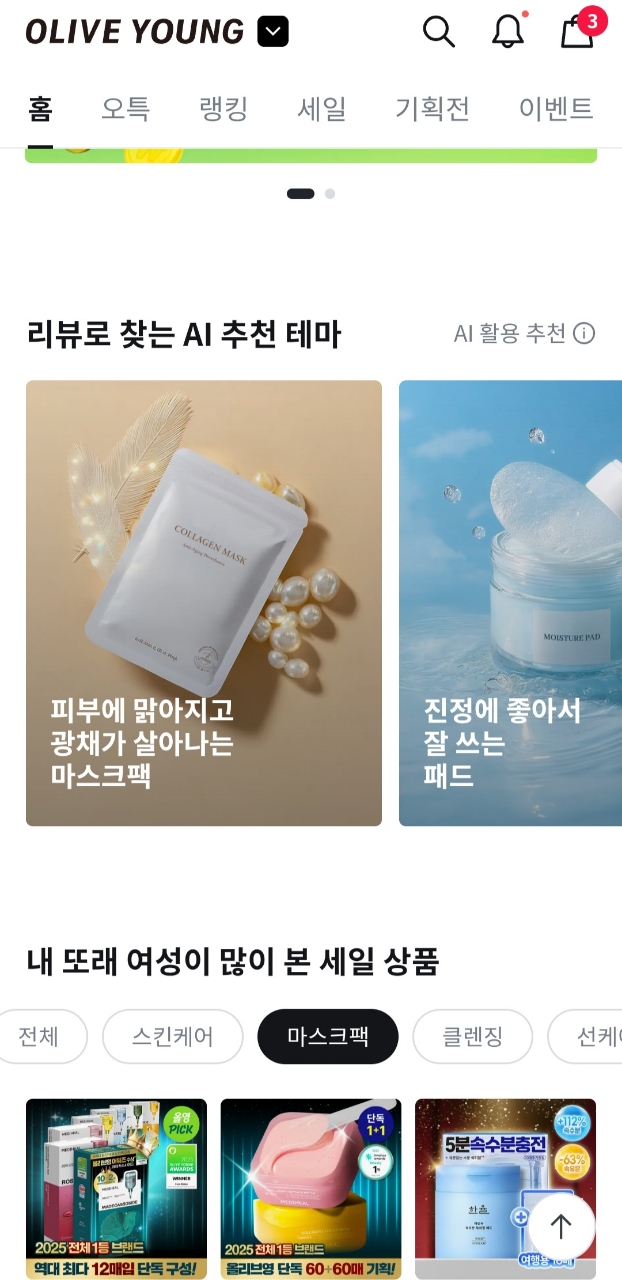
Task: Open the shopping cart with 3 items
Action: click(x=578, y=32)
